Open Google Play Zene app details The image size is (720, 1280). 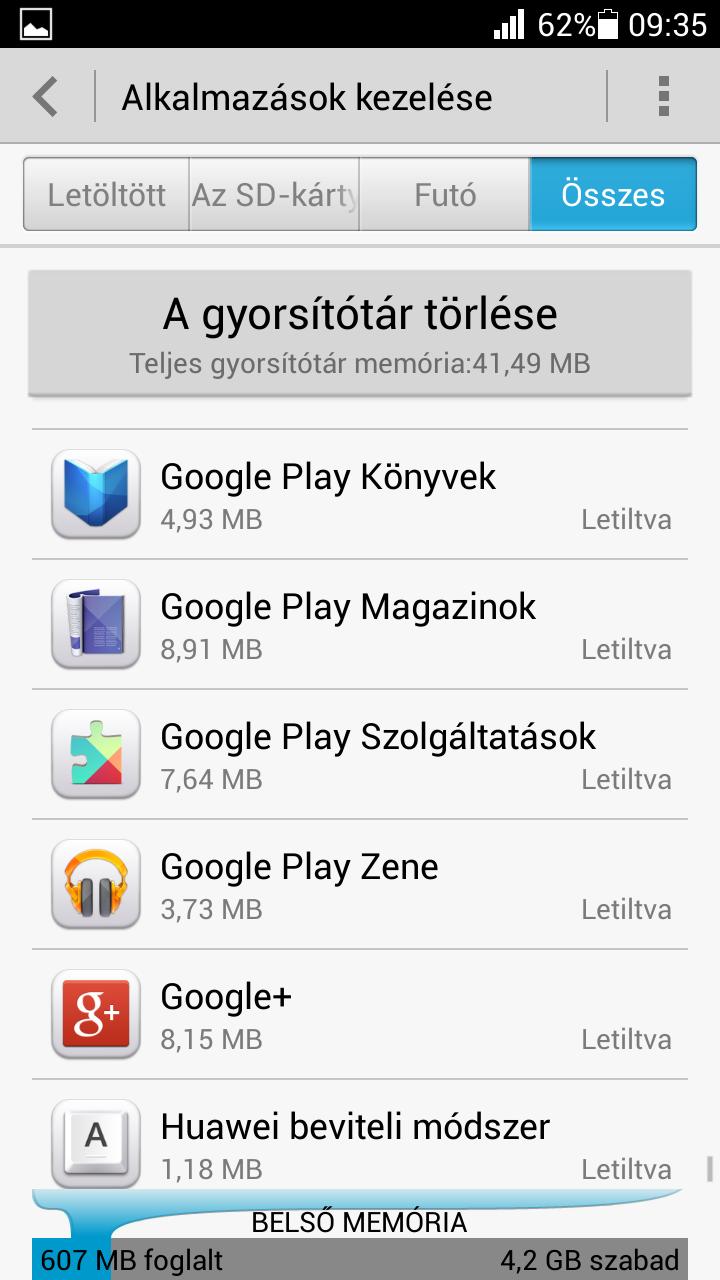360,885
